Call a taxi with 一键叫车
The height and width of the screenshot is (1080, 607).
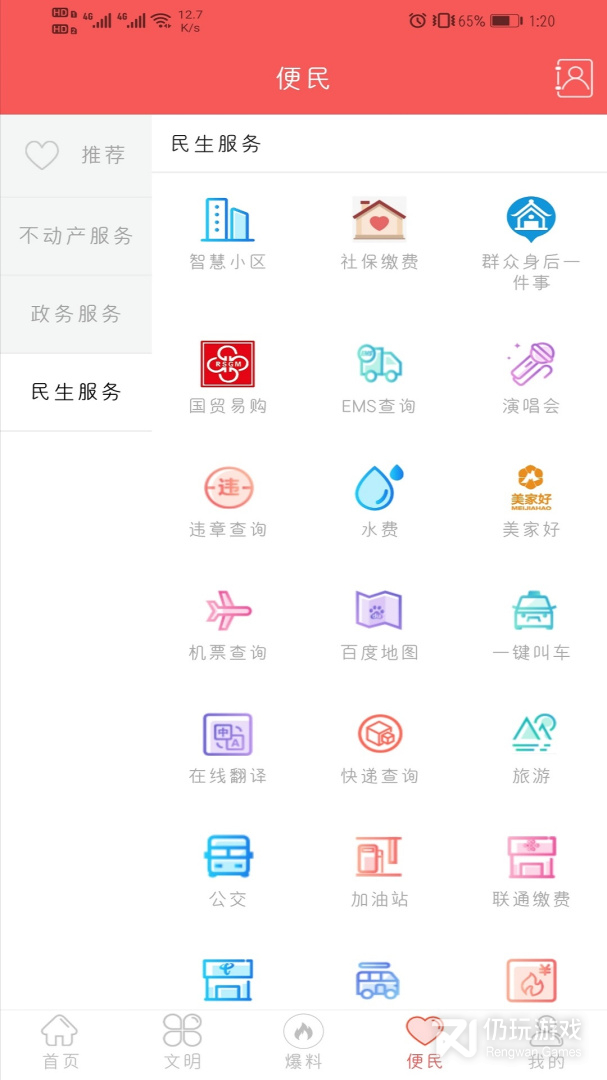531,624
